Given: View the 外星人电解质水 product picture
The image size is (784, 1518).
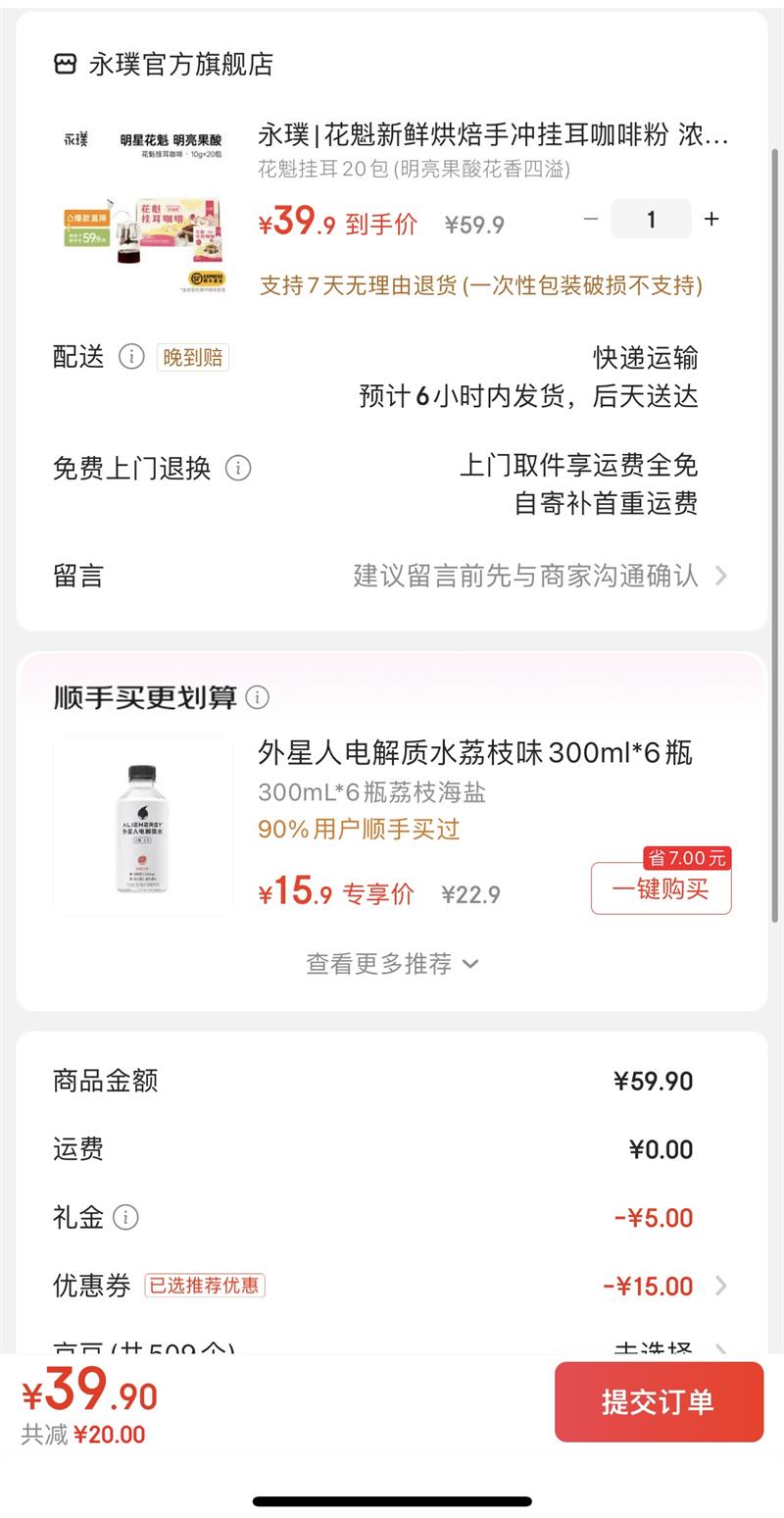Looking at the screenshot, I should pos(143,827).
